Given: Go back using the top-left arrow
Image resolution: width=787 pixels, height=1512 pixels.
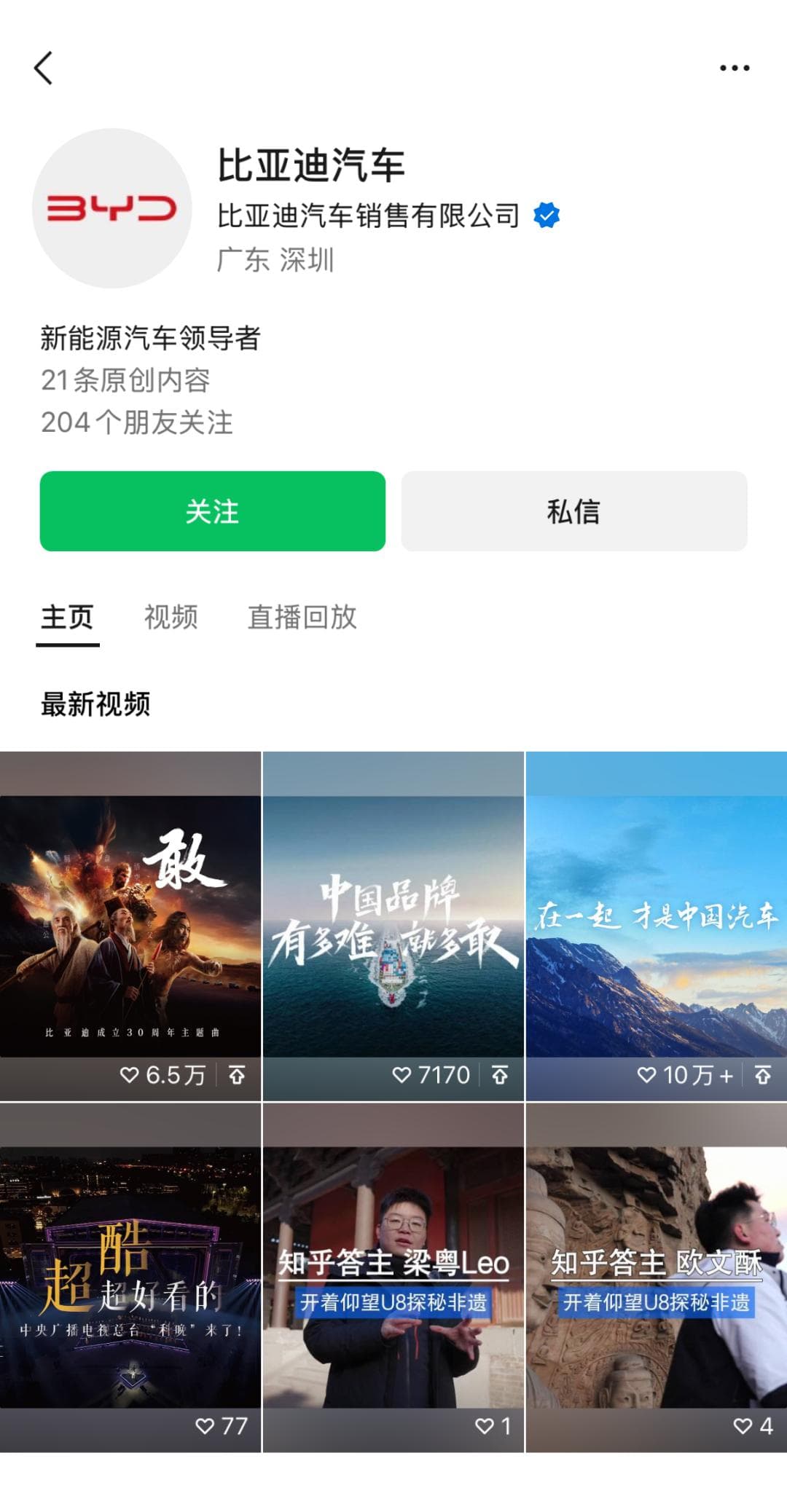Looking at the screenshot, I should pos(44,68).
